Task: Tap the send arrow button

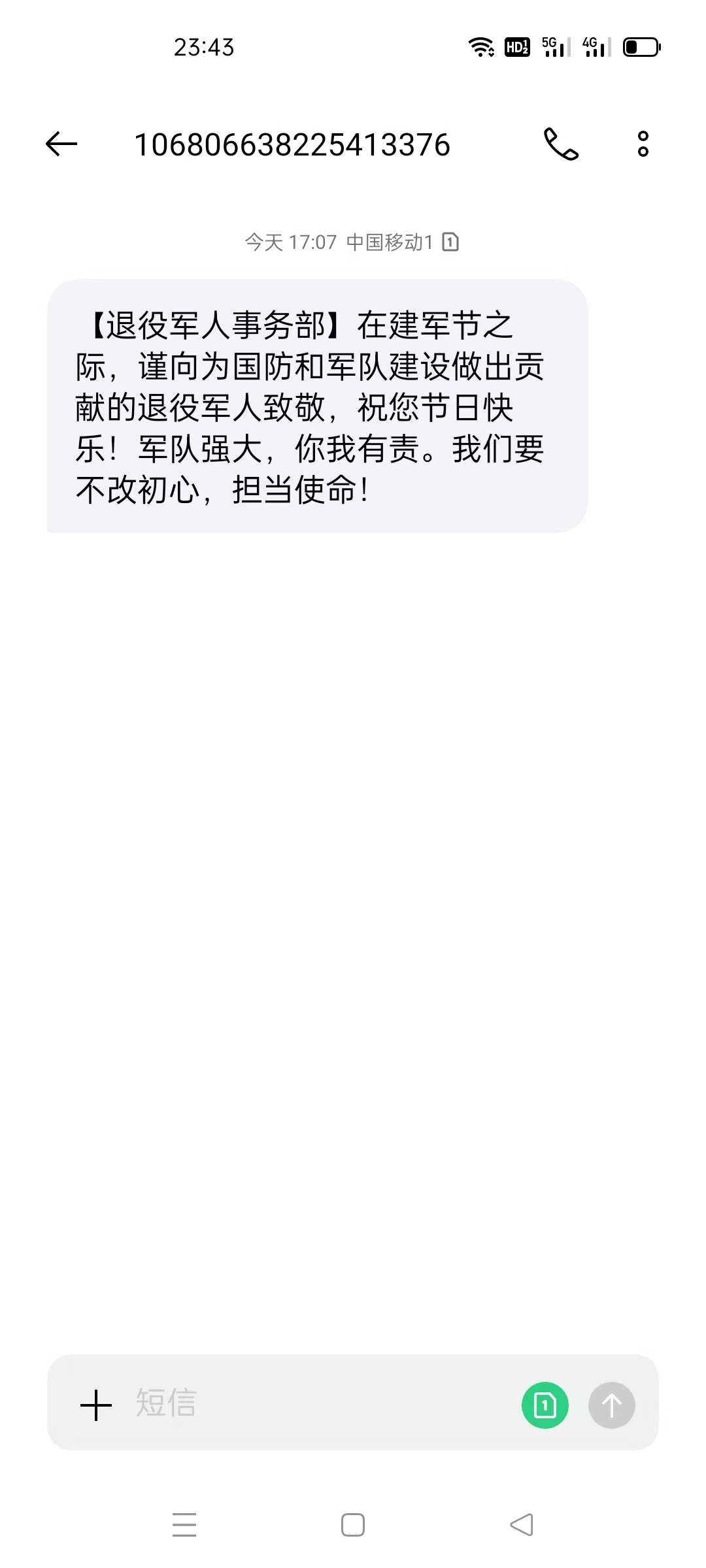Action: click(612, 1405)
